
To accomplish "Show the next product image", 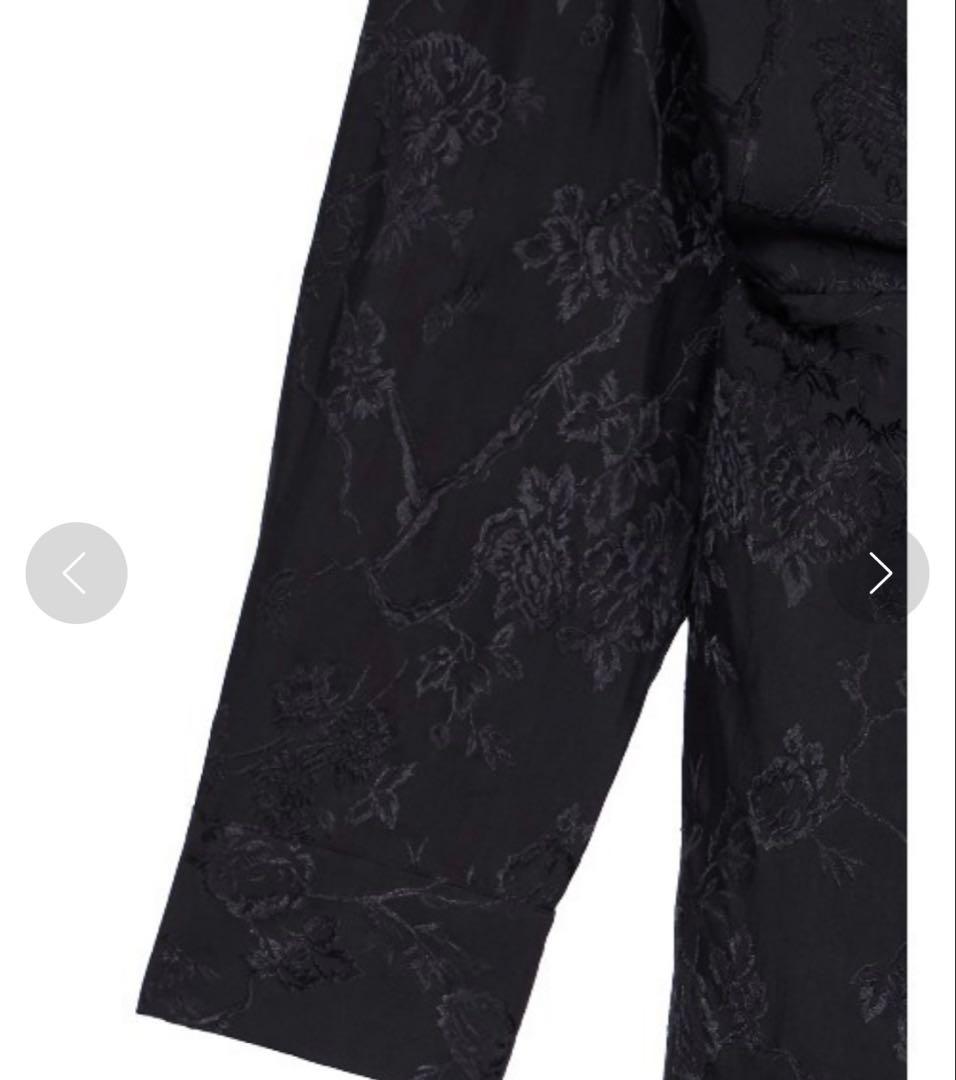I will (879, 573).
